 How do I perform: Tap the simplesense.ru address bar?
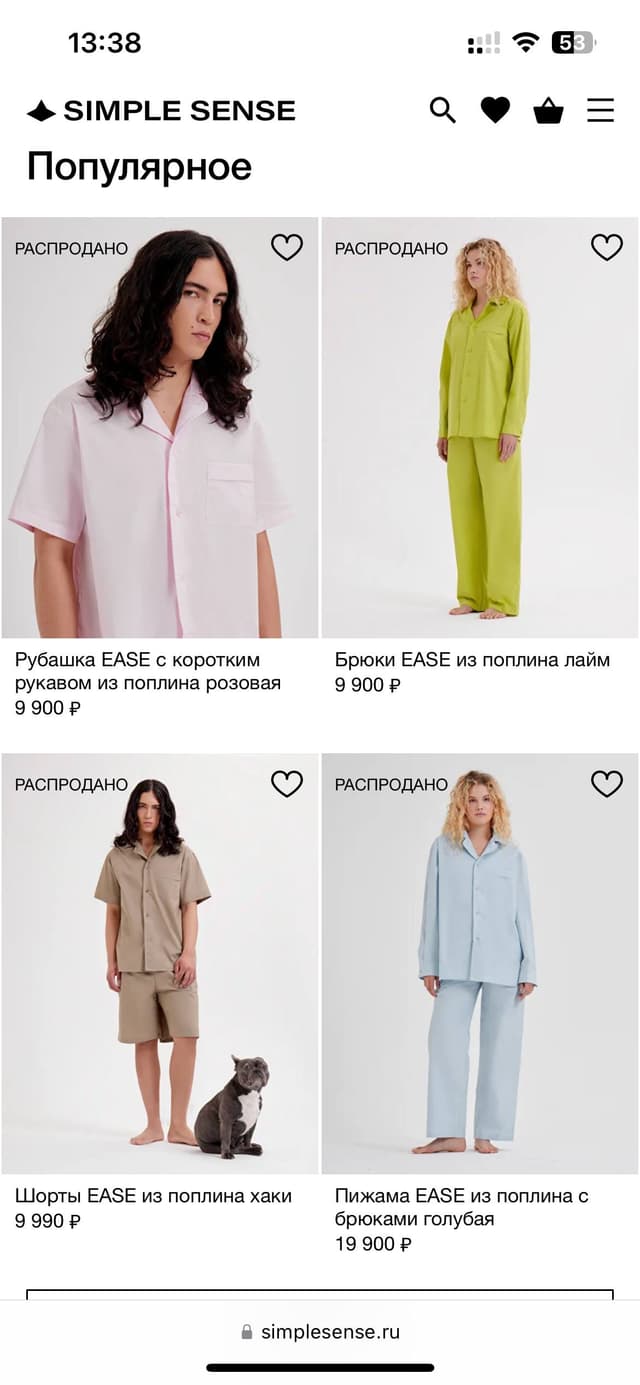320,1332
